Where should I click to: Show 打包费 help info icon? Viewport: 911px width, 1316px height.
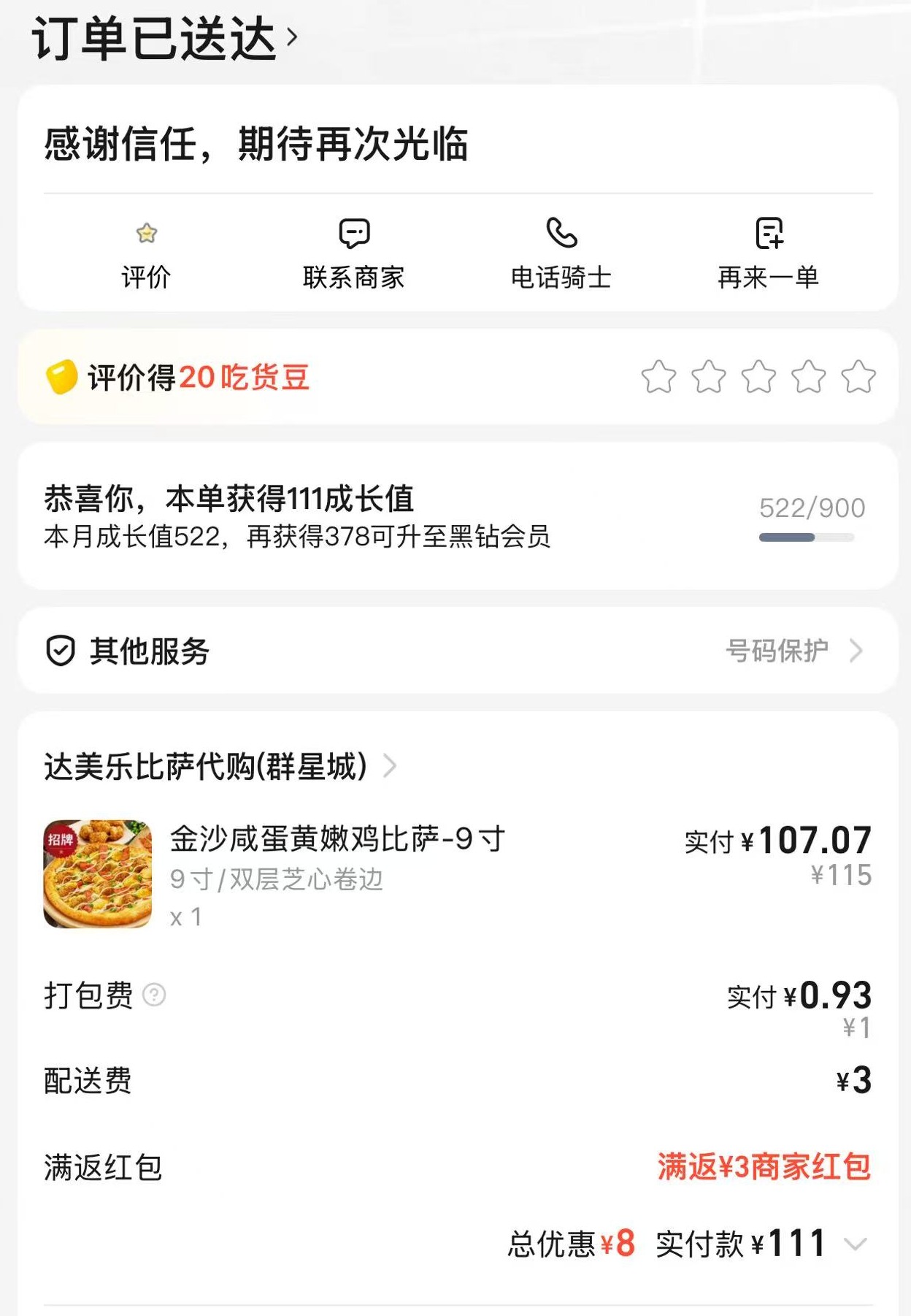154,995
